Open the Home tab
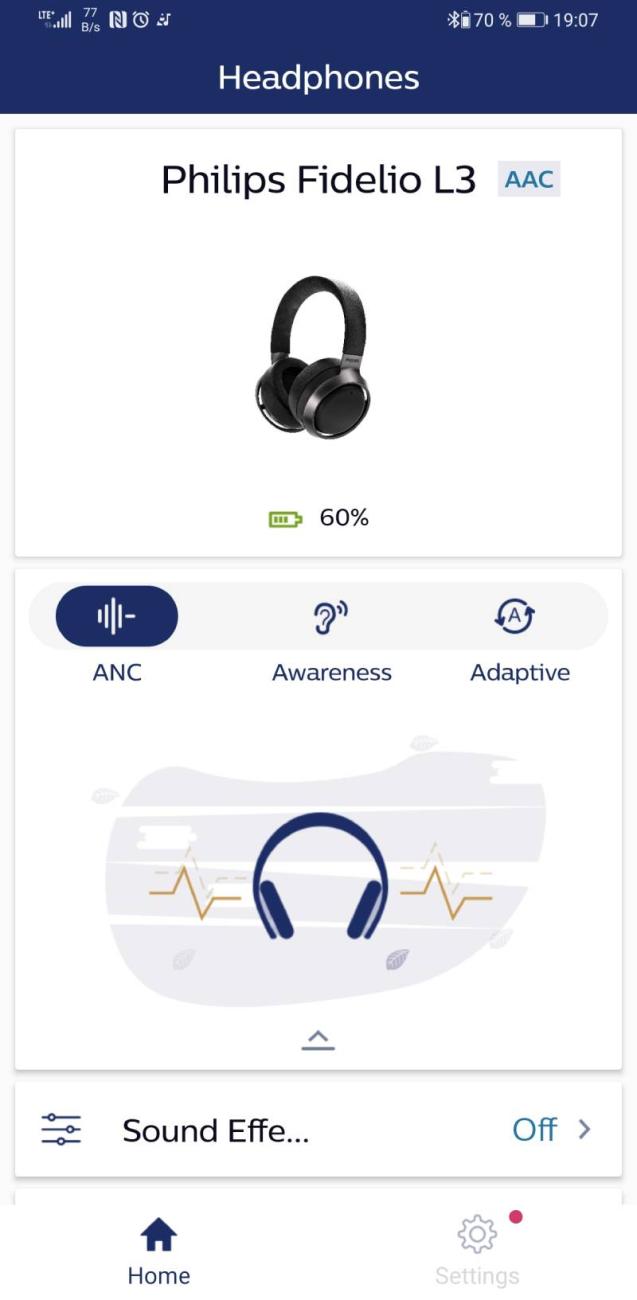 pos(159,1250)
